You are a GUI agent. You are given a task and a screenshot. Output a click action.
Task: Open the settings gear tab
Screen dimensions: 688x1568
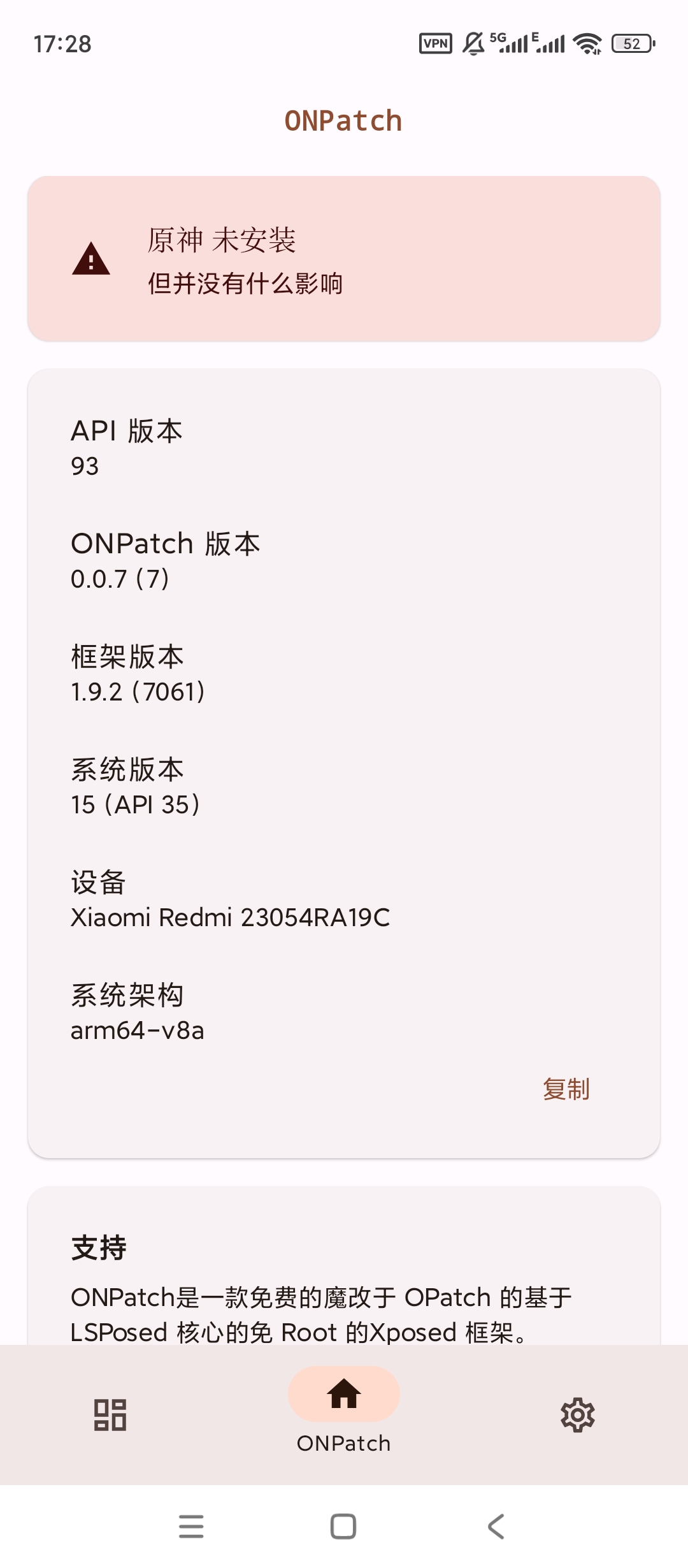pos(577,1415)
